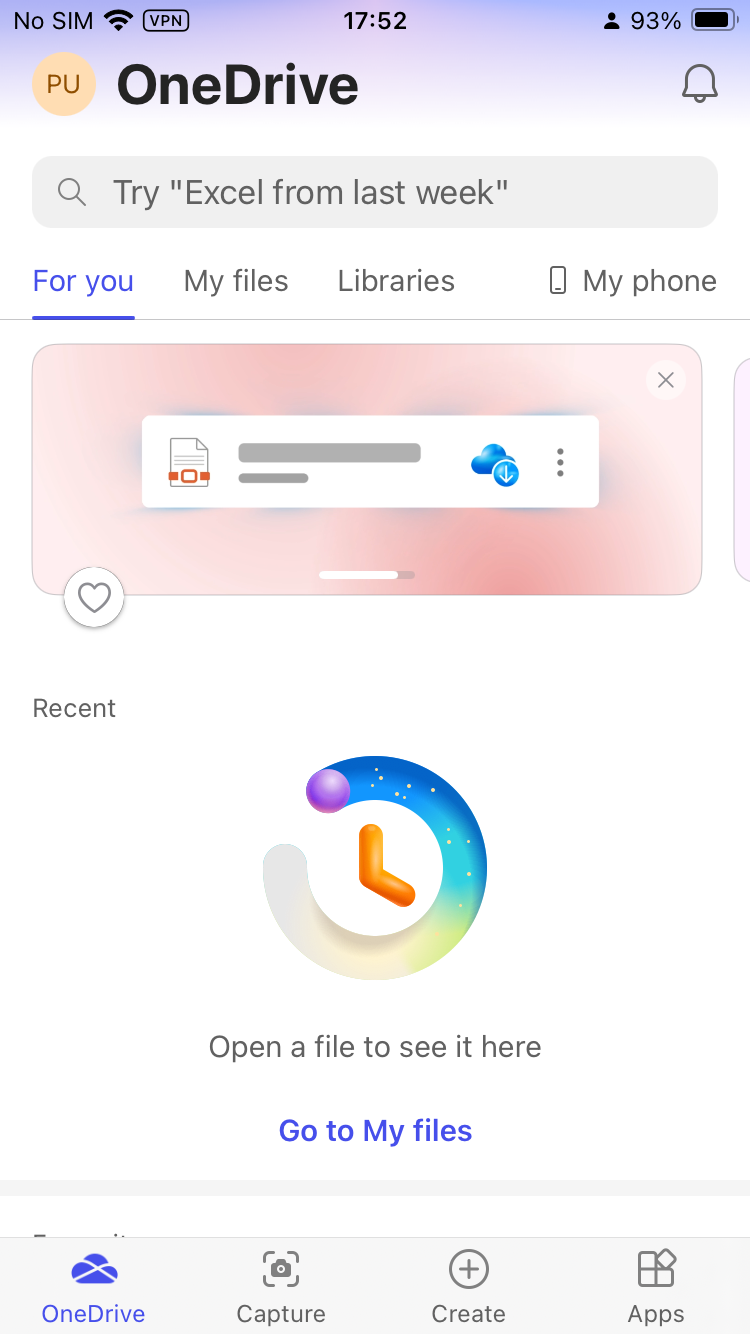Tap the "Excel from last week" search field
Image resolution: width=750 pixels, height=1334 pixels.
[375, 192]
